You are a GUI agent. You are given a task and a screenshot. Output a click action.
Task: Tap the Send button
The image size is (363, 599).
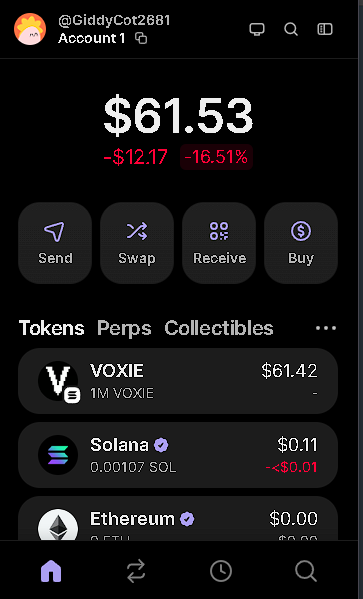(x=55, y=243)
